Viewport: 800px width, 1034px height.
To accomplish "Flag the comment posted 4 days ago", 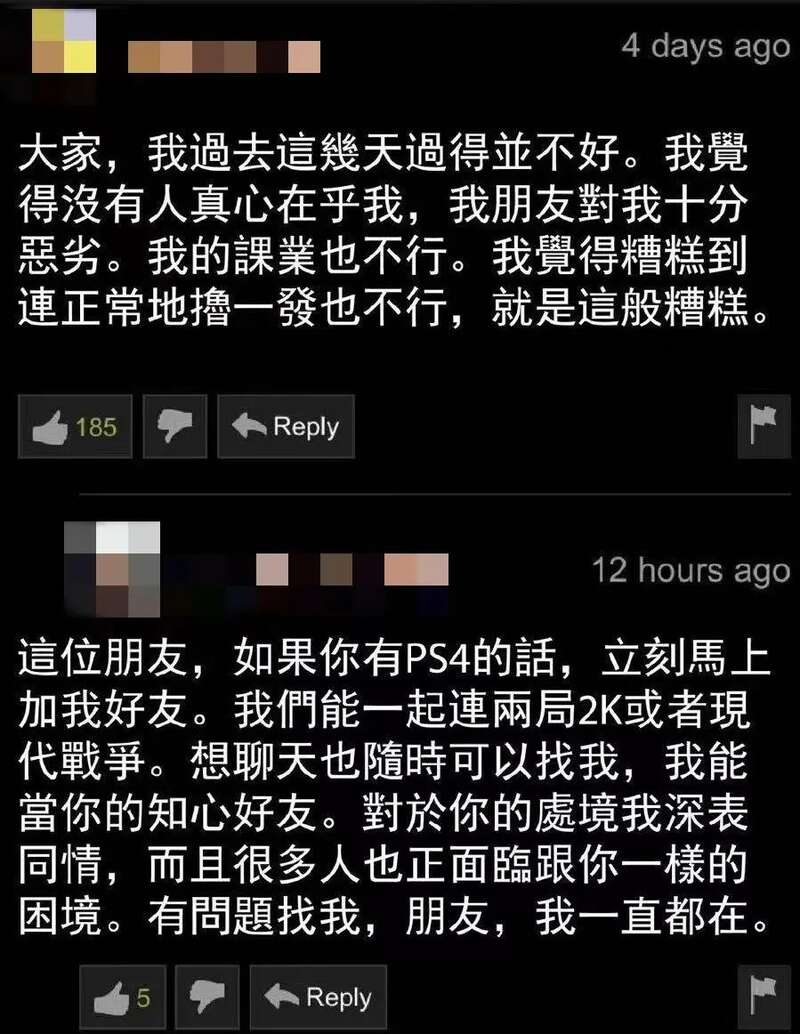I will click(x=763, y=427).
